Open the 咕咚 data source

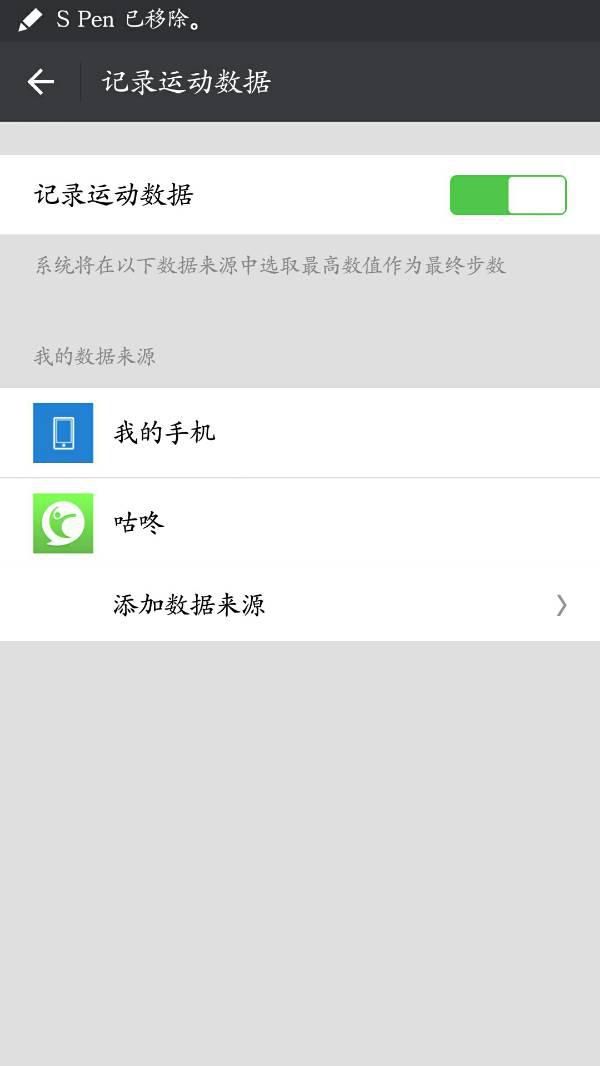click(x=300, y=523)
